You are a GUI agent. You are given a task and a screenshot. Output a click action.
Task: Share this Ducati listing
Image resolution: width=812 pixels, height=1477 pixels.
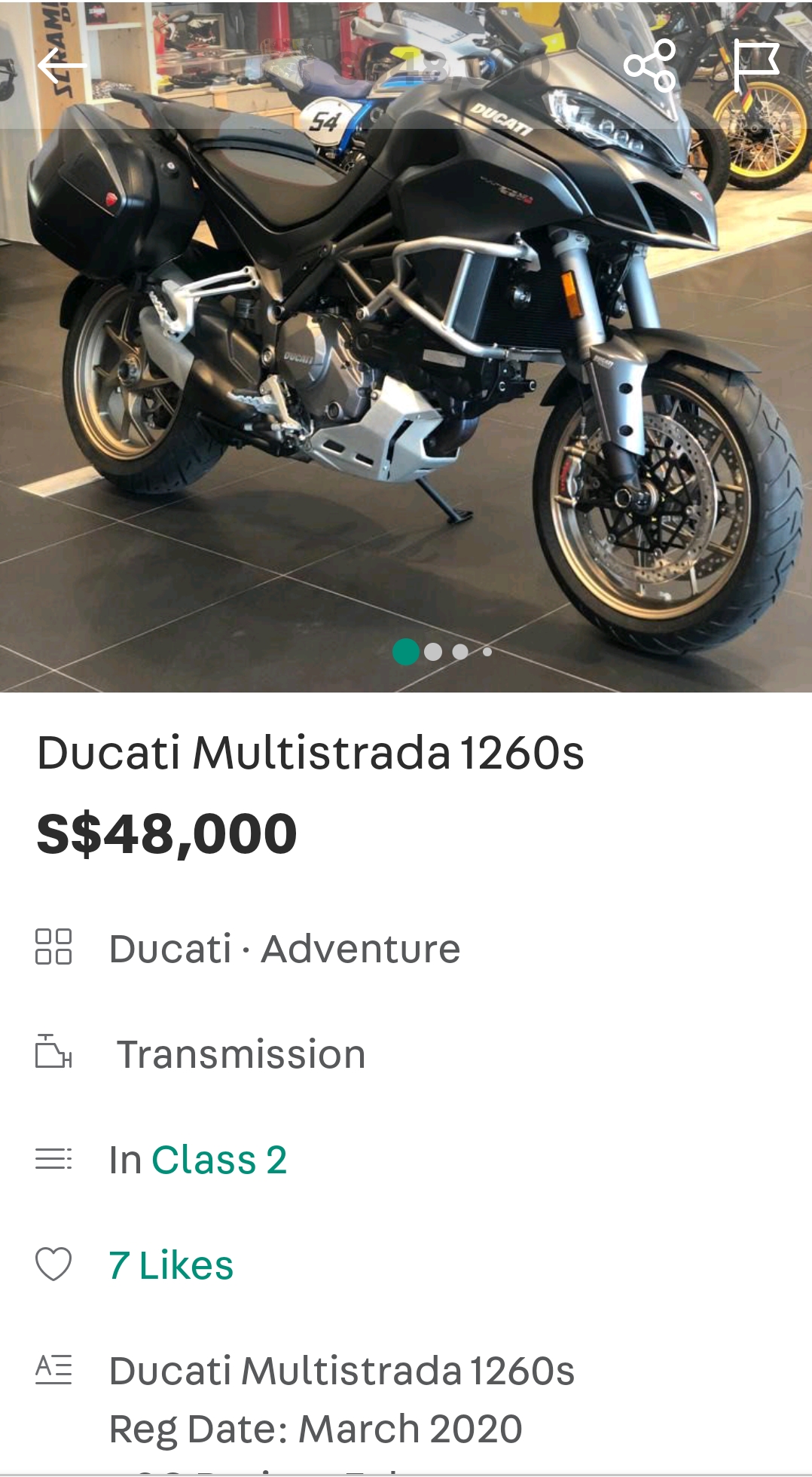pos(650,66)
